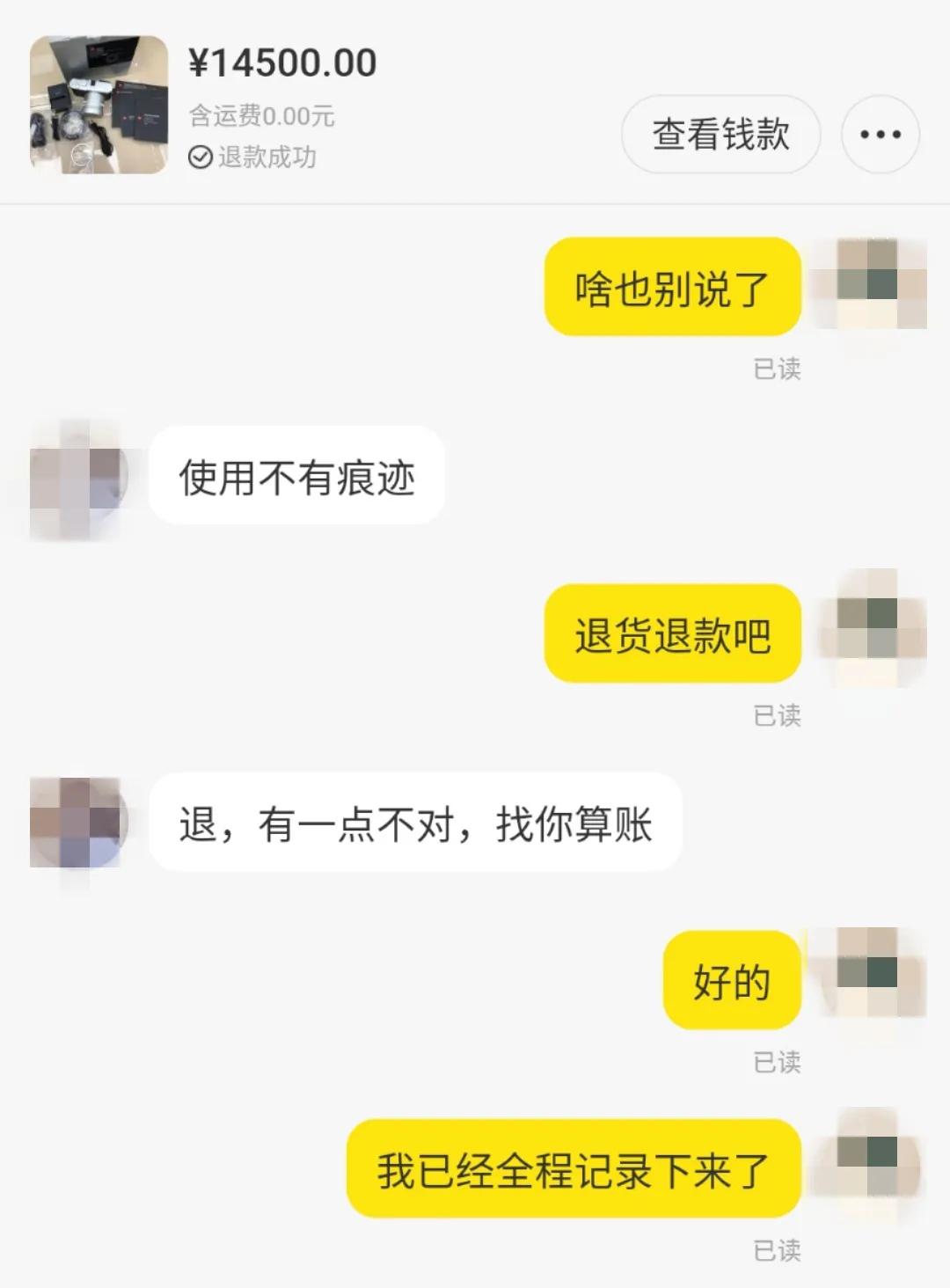The height and width of the screenshot is (1288, 950).
Task: Click the price text ¥14500.00
Action: click(x=283, y=63)
